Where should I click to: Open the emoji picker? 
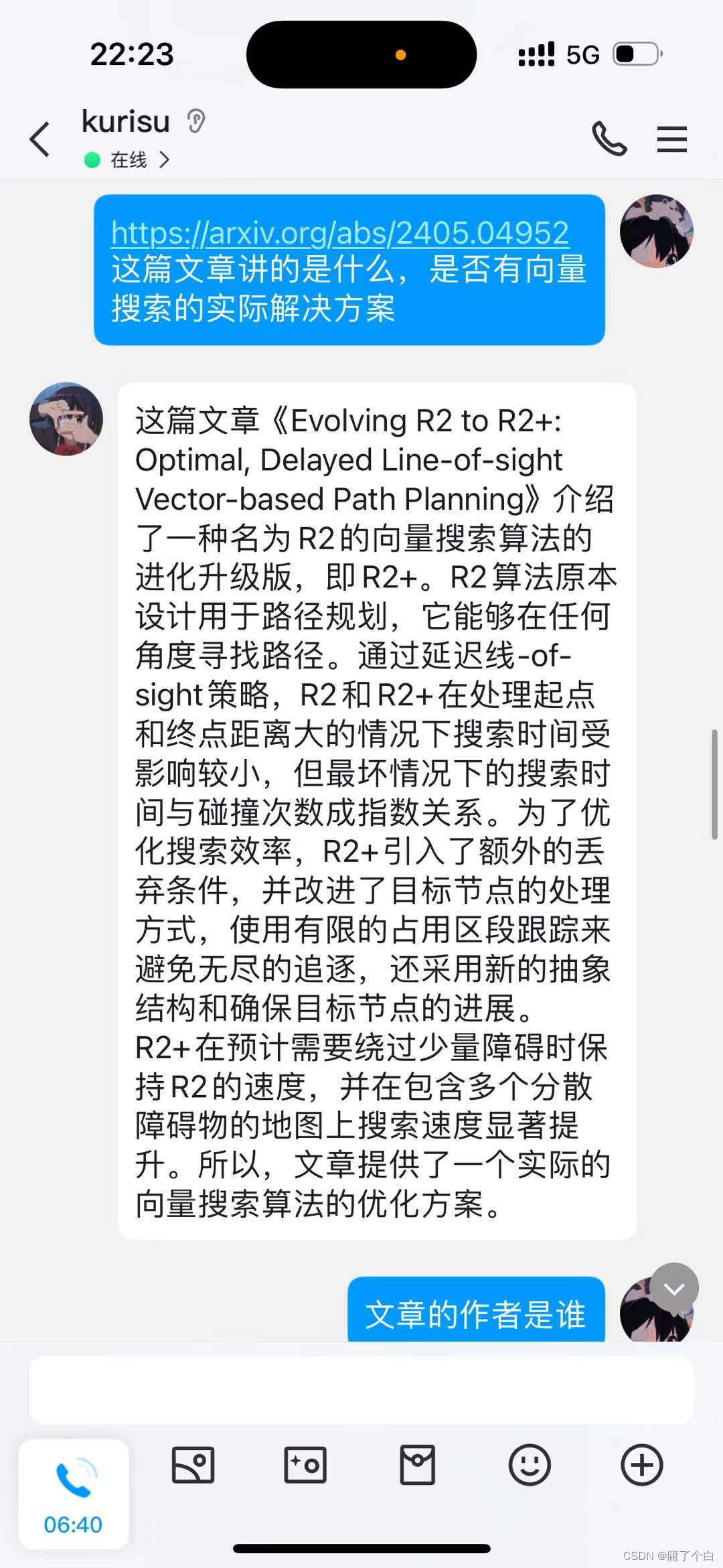coord(529,1464)
